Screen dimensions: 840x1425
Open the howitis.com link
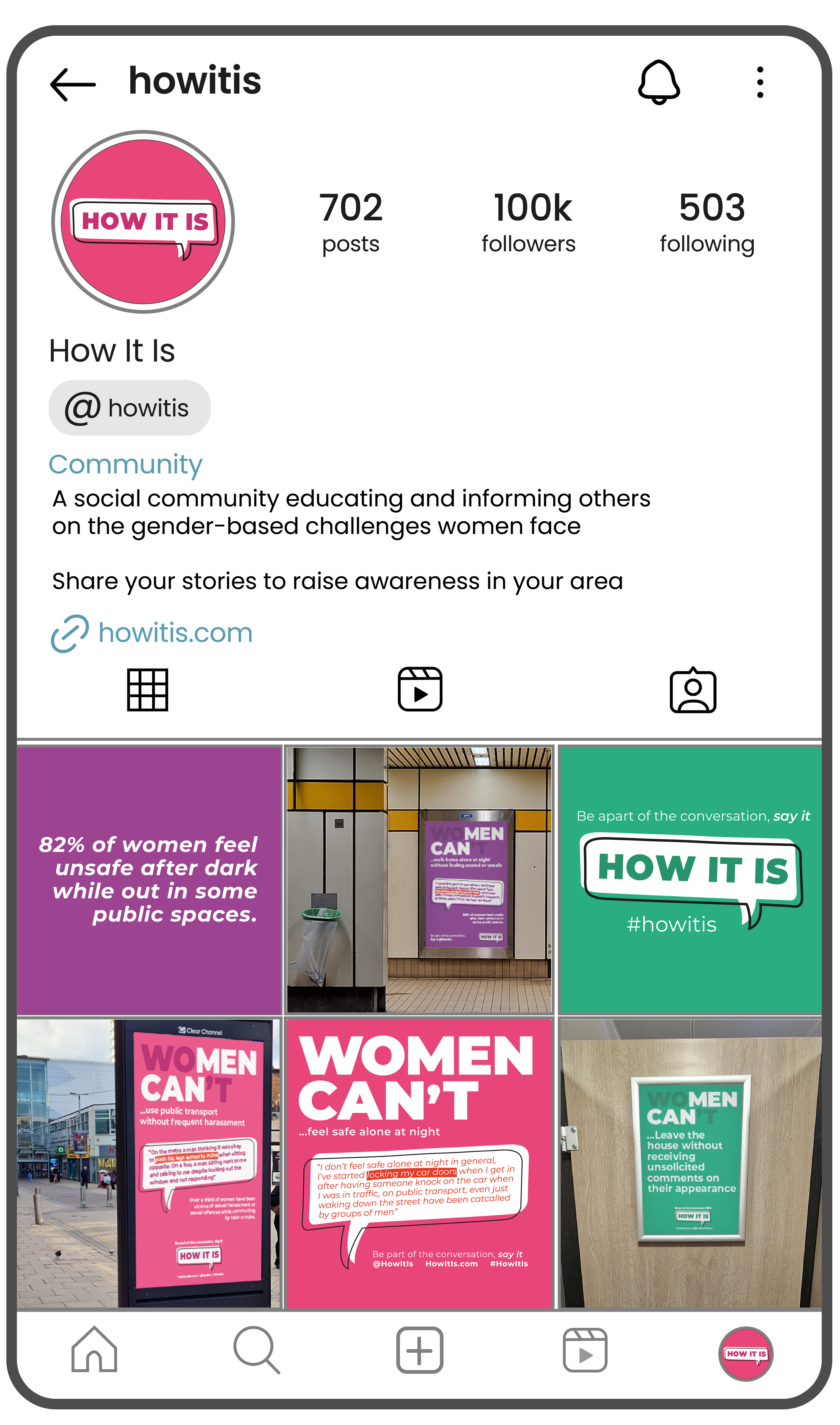tap(152, 633)
